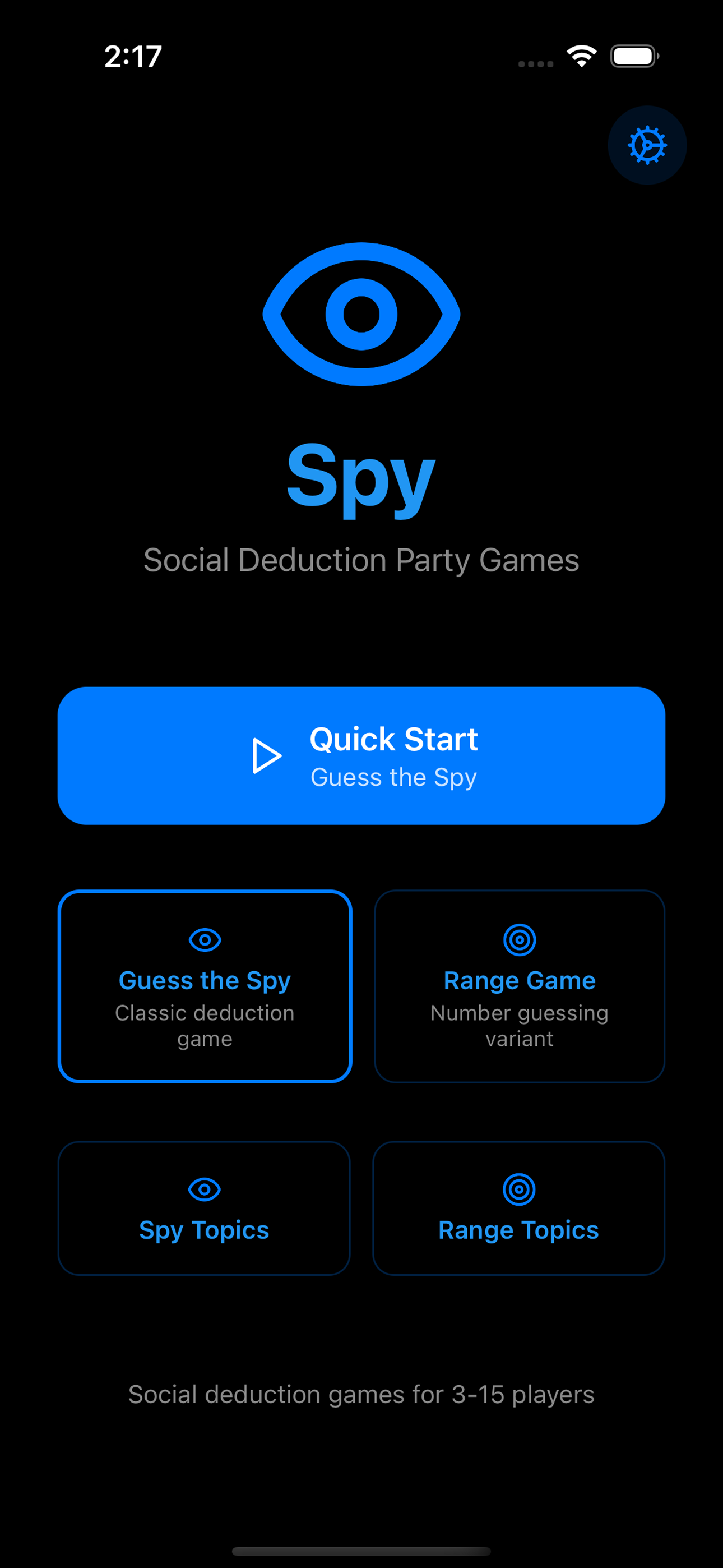Open the settings gear

pyautogui.click(x=646, y=145)
